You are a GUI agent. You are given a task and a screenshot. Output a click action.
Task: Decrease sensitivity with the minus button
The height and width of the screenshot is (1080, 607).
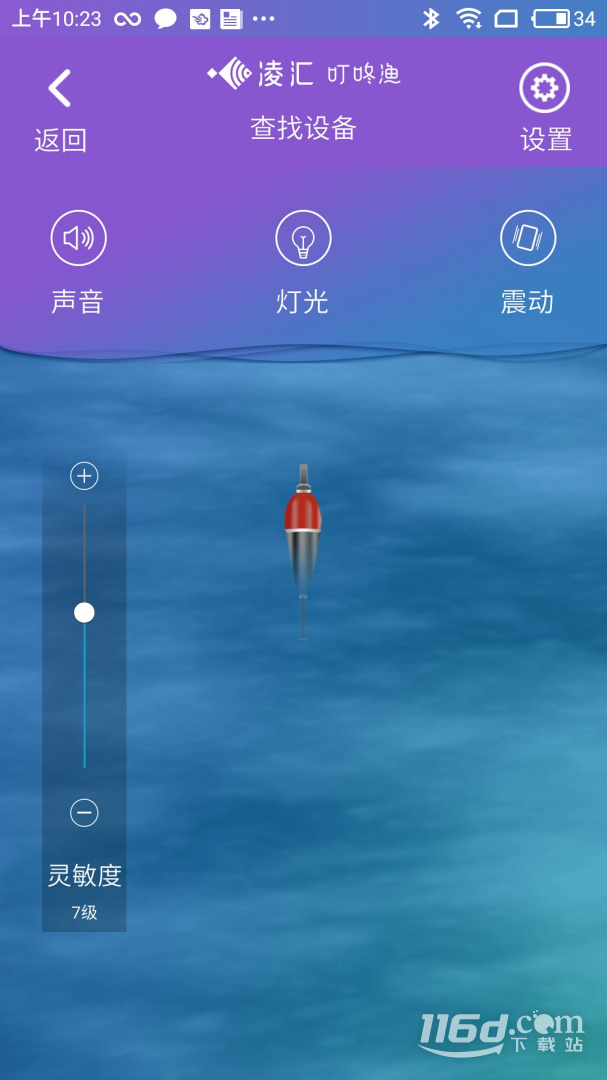84,812
